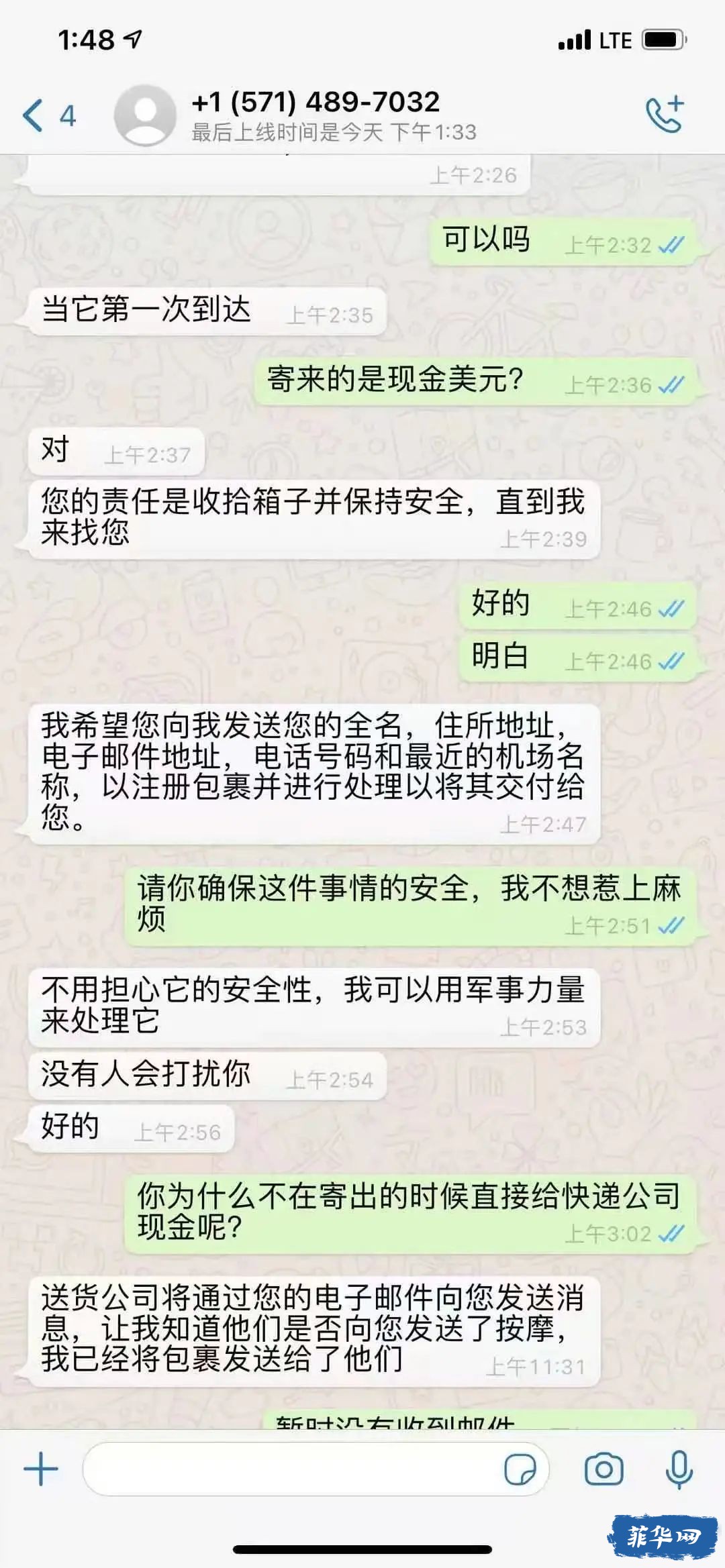This screenshot has height=1568, width=725.
Task: Tap the microphone to record voice message
Action: tap(679, 1469)
